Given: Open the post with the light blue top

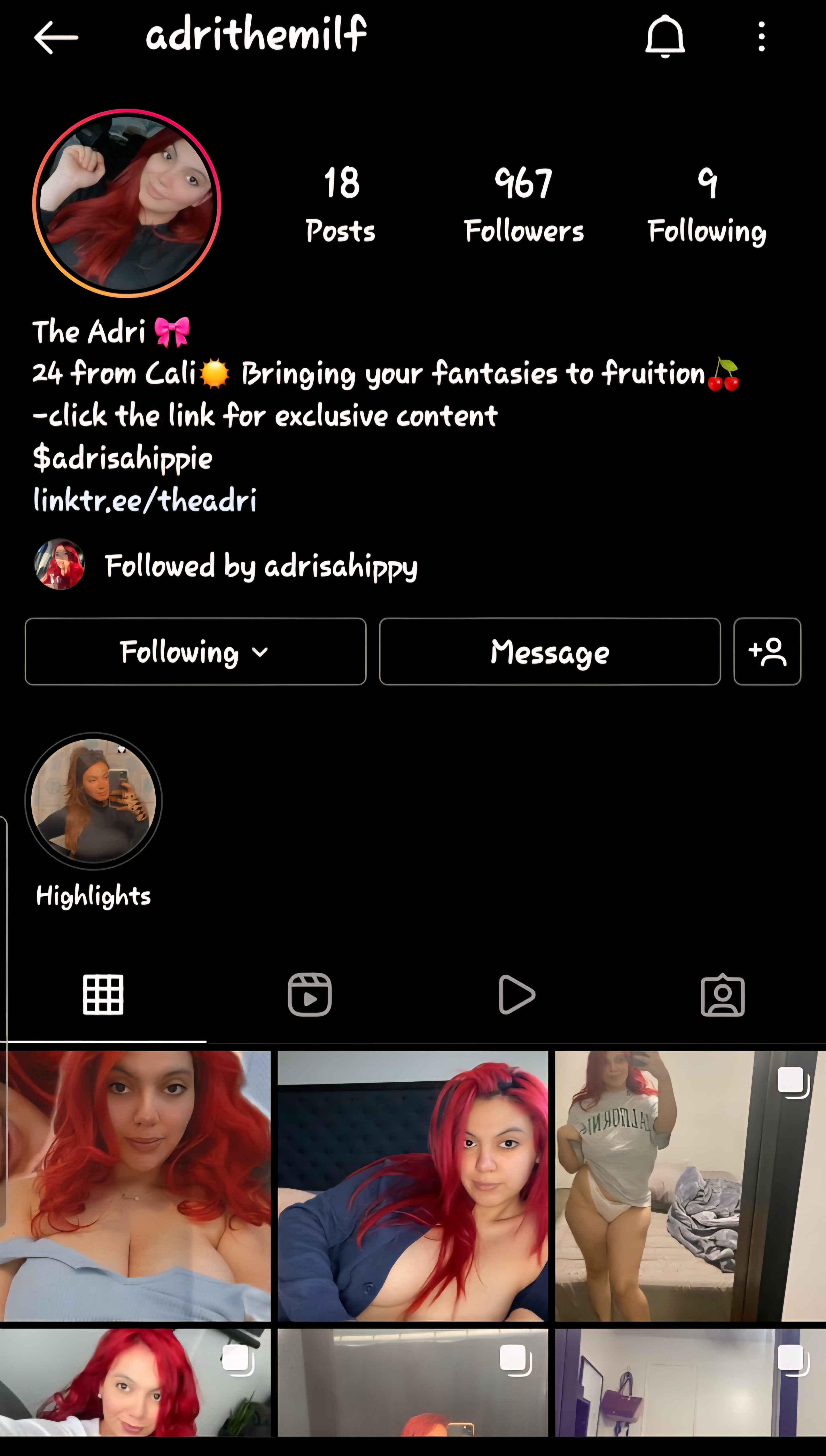Looking at the screenshot, I should (x=135, y=1186).
